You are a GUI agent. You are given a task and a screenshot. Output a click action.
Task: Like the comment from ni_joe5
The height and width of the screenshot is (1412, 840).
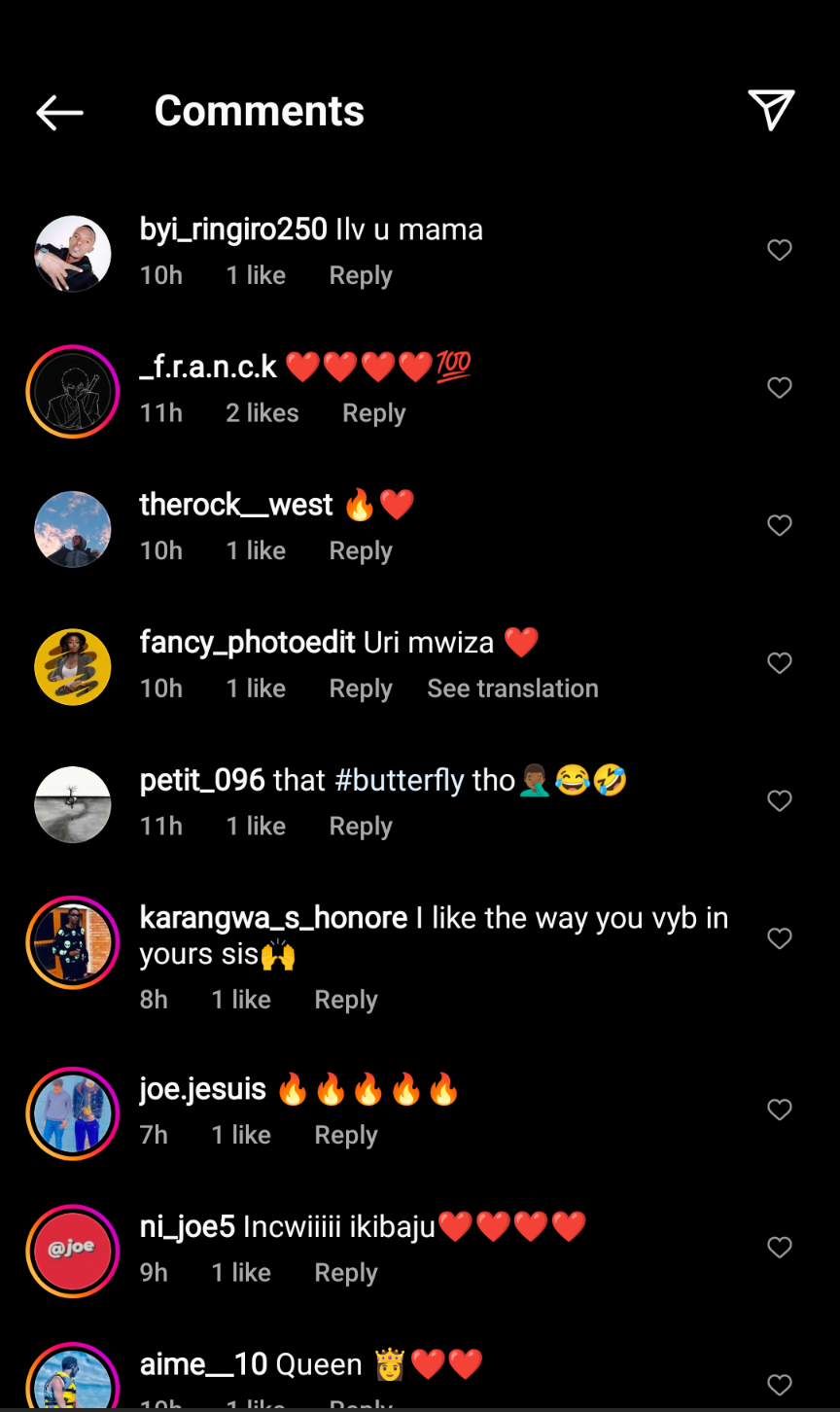pos(780,1248)
